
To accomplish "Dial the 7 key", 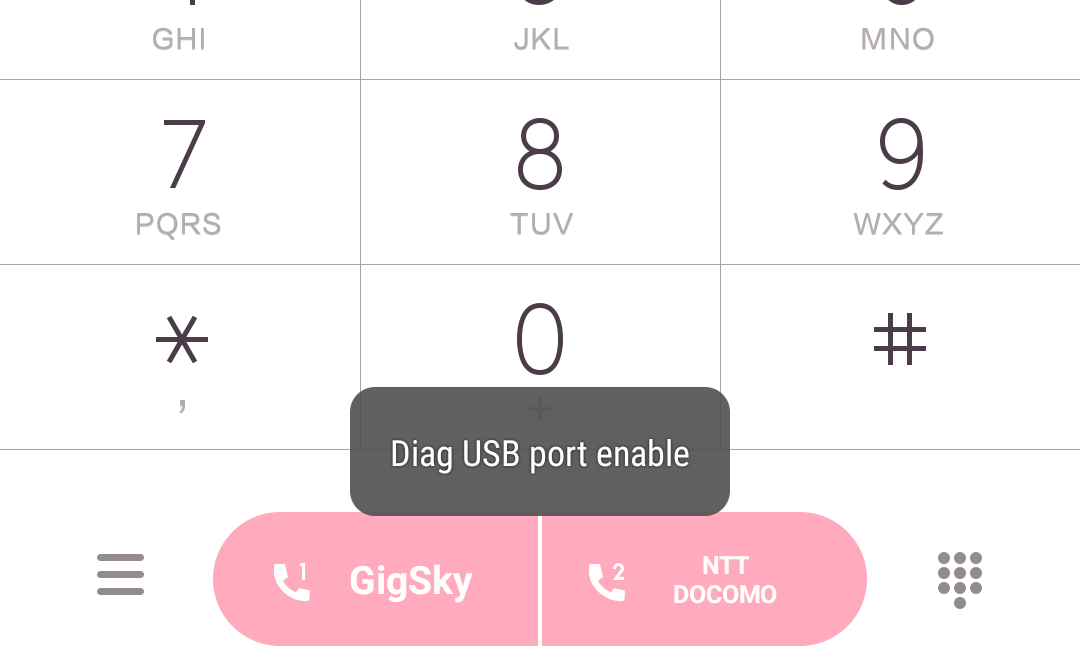I will tap(180, 172).
